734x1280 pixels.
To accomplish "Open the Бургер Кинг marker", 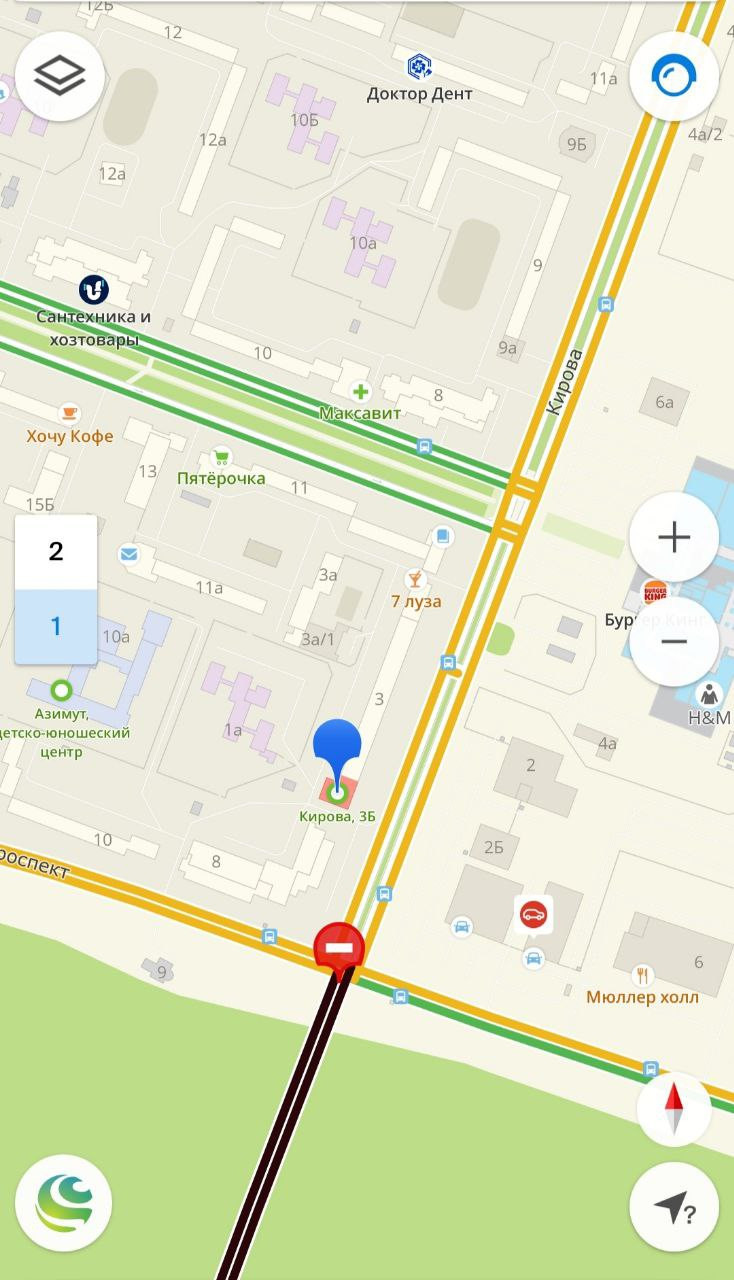I will click(655, 593).
